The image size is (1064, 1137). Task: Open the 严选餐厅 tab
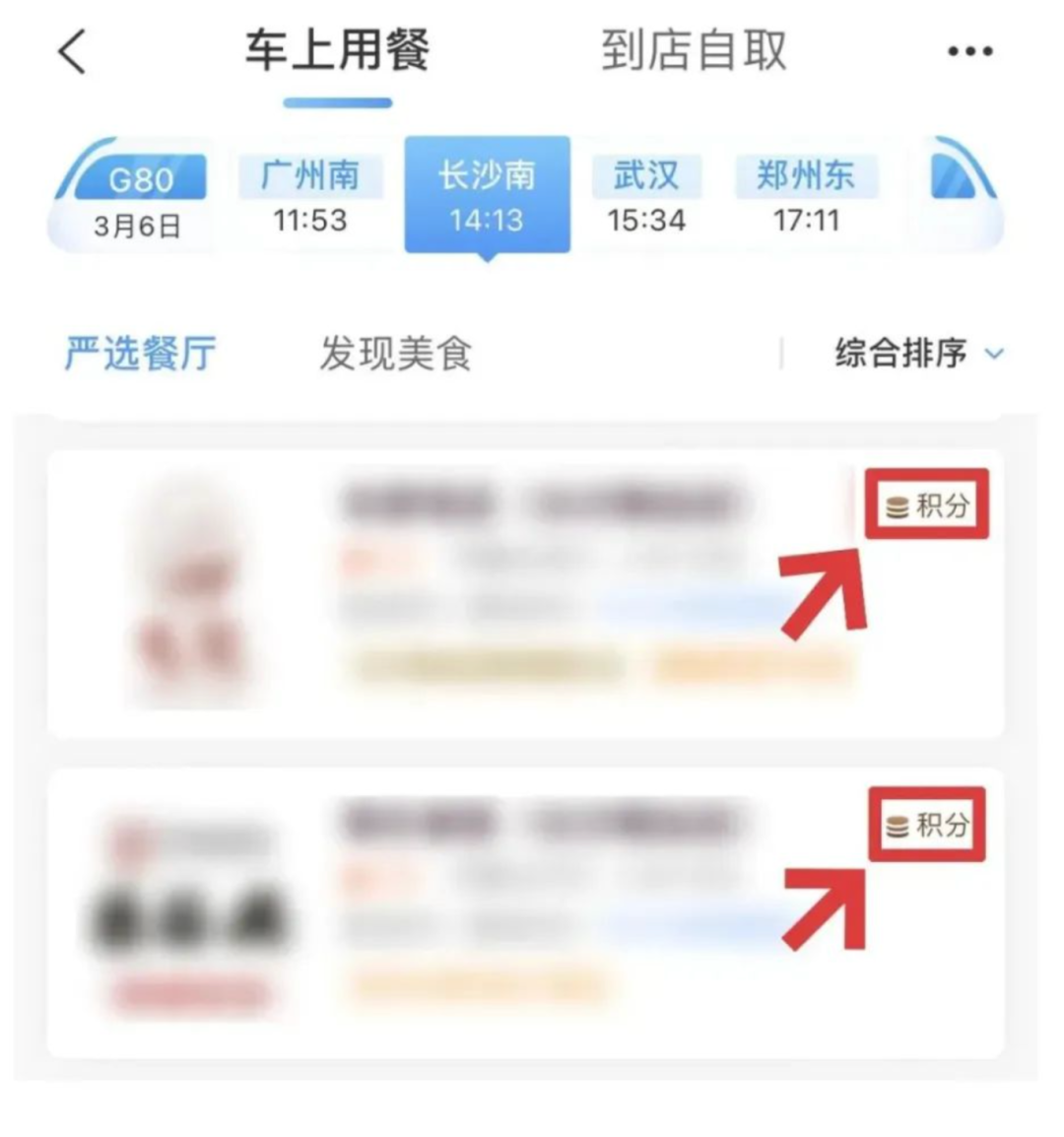pos(141,354)
